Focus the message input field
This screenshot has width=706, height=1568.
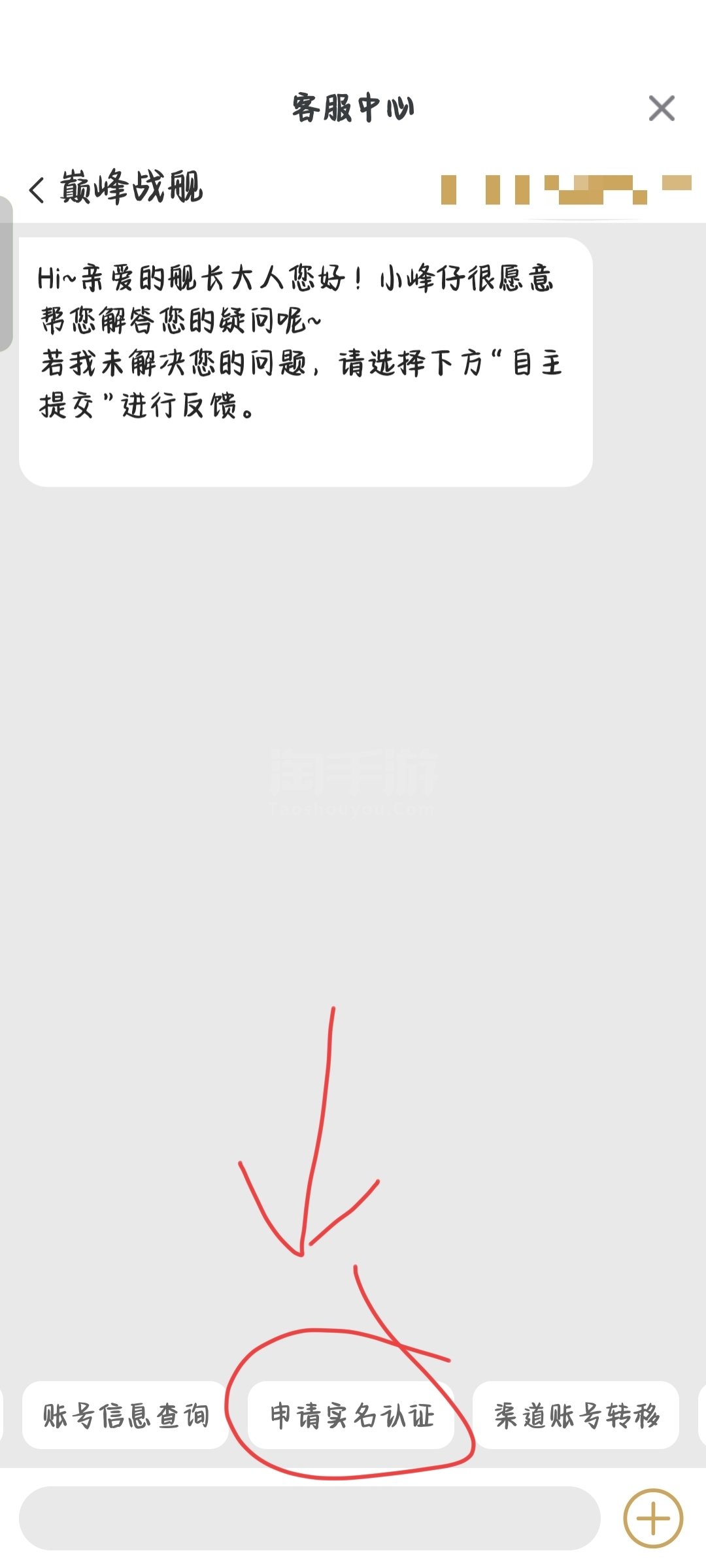point(310,1518)
